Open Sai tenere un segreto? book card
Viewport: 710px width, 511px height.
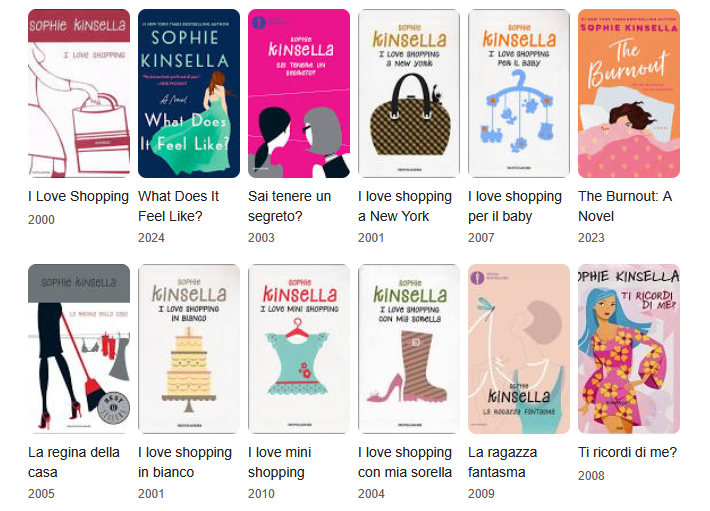coord(299,94)
